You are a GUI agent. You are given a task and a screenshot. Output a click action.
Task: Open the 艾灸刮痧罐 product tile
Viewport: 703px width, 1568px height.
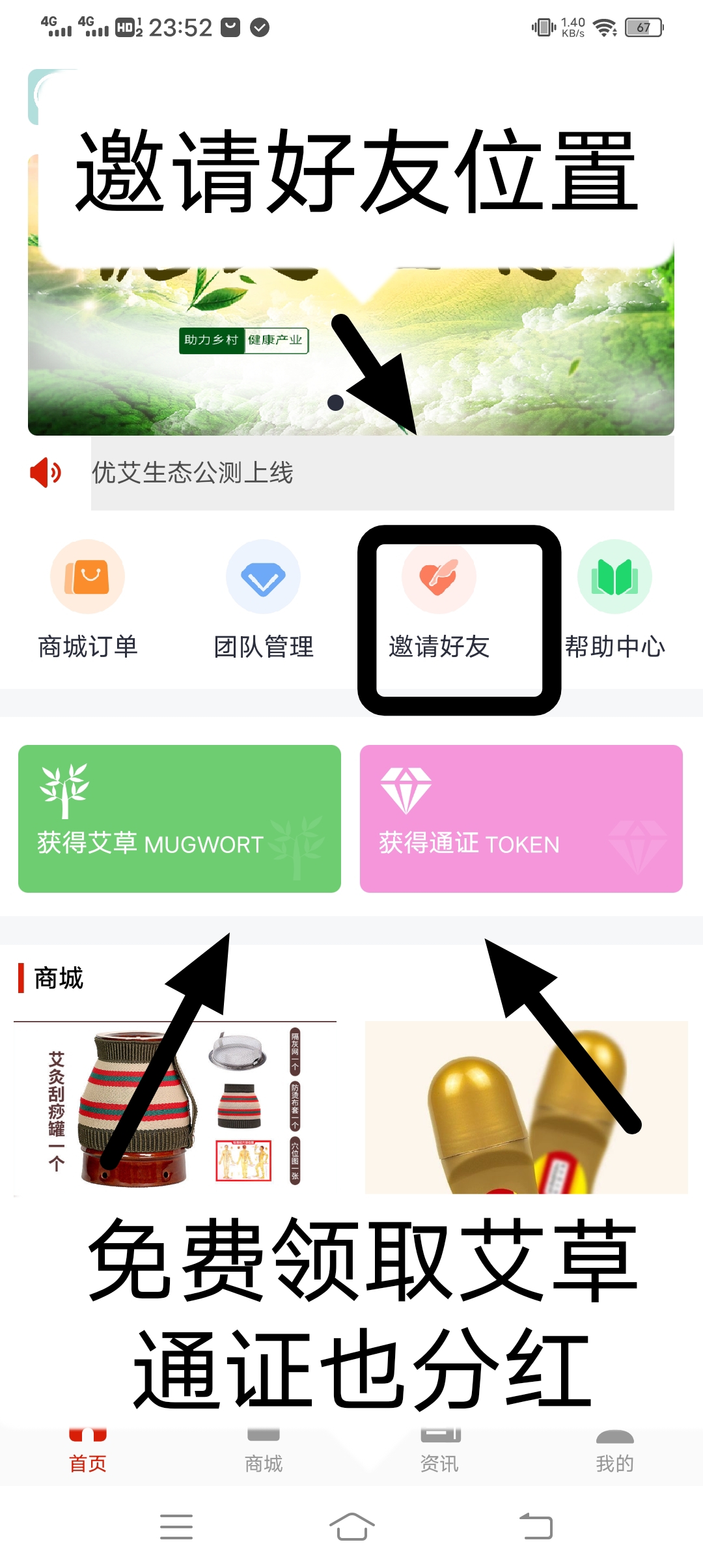coord(176,1107)
